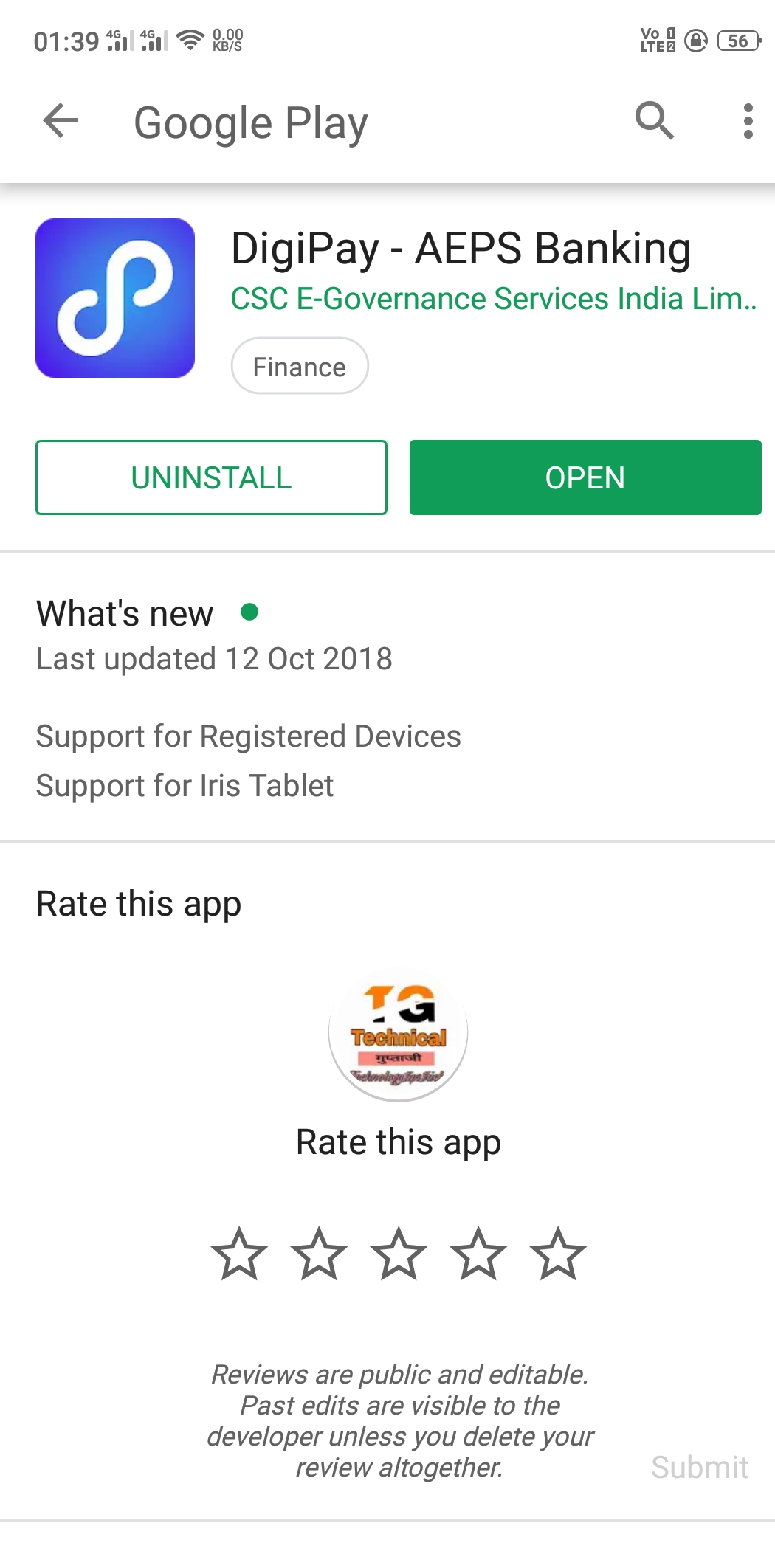Rate the app four stars
Image resolution: width=775 pixels, height=1568 pixels.
point(478,1254)
